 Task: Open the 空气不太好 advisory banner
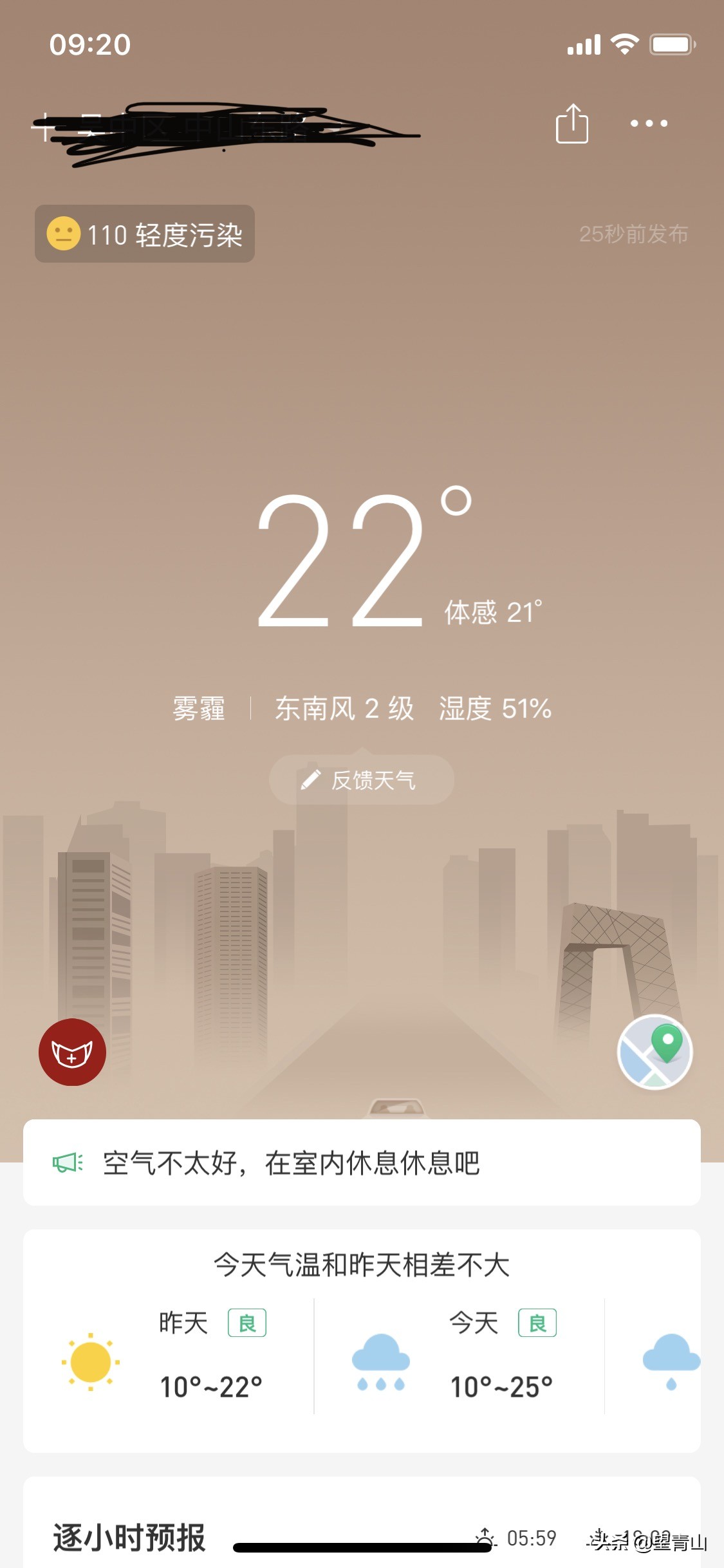click(361, 1163)
